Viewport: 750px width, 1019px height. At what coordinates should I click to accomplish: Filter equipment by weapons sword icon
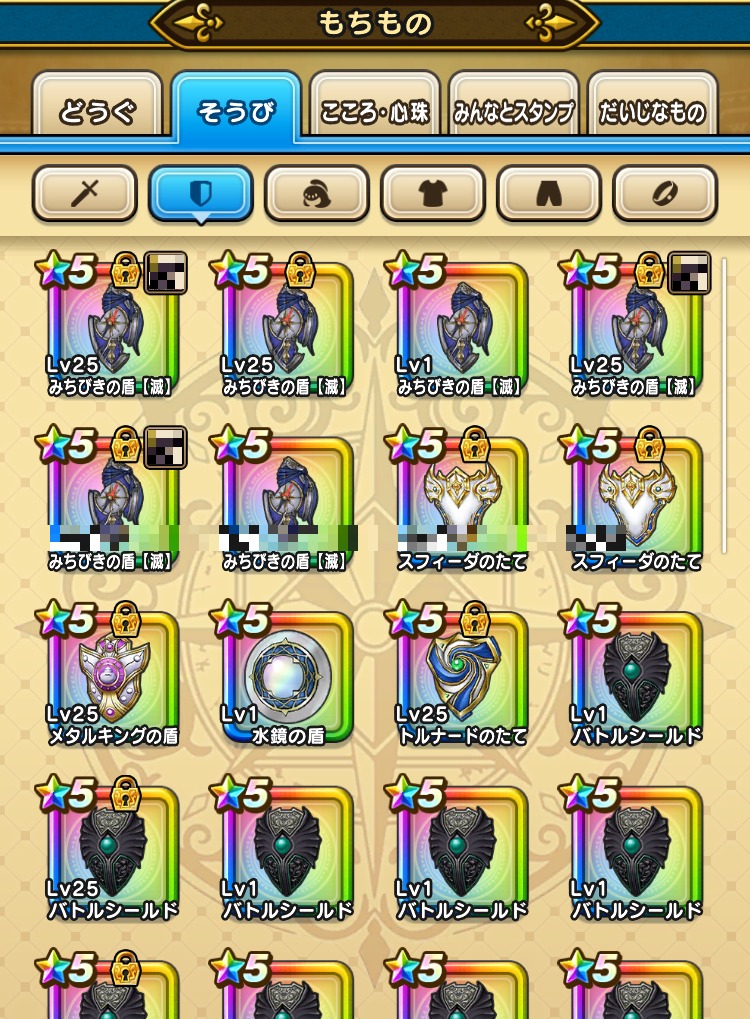pyautogui.click(x=84, y=193)
